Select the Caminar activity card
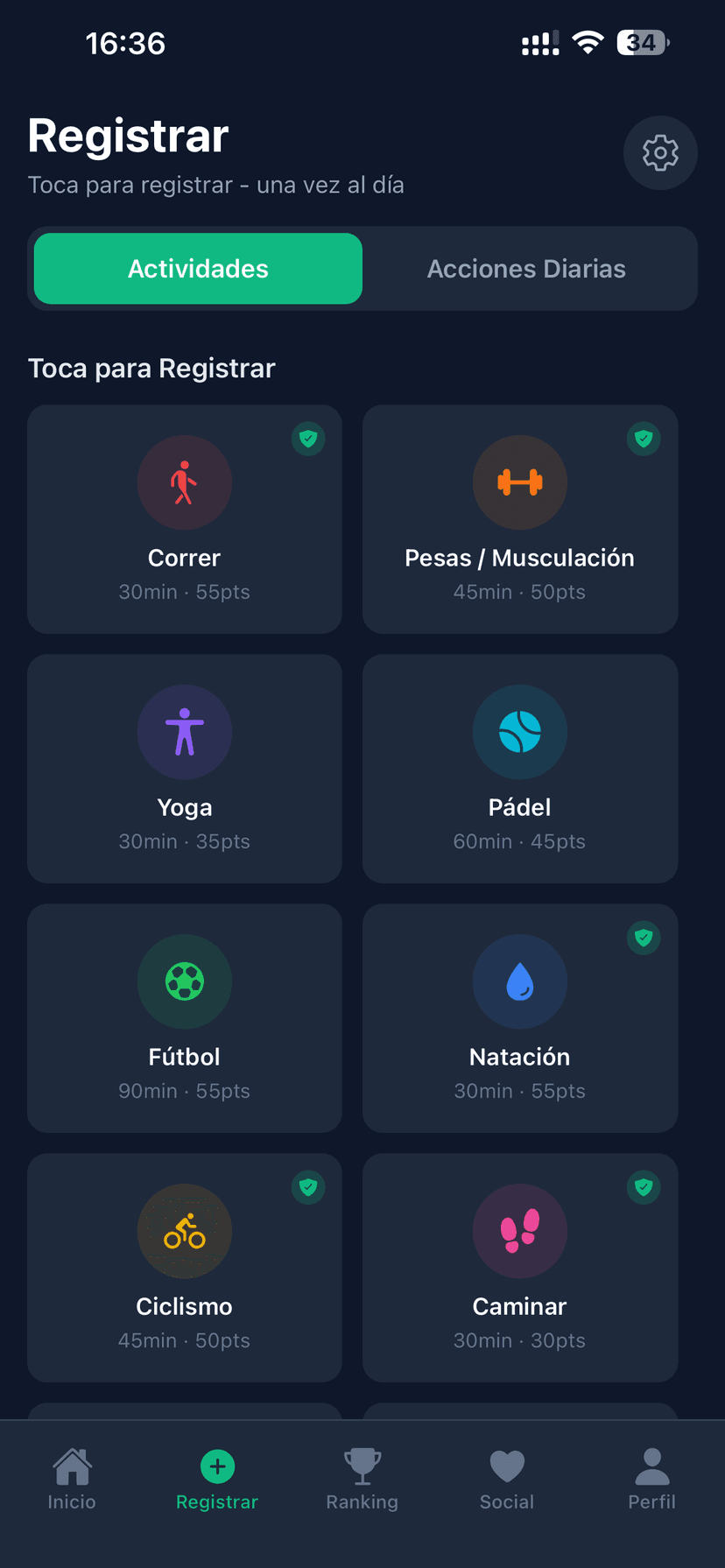 (520, 1268)
